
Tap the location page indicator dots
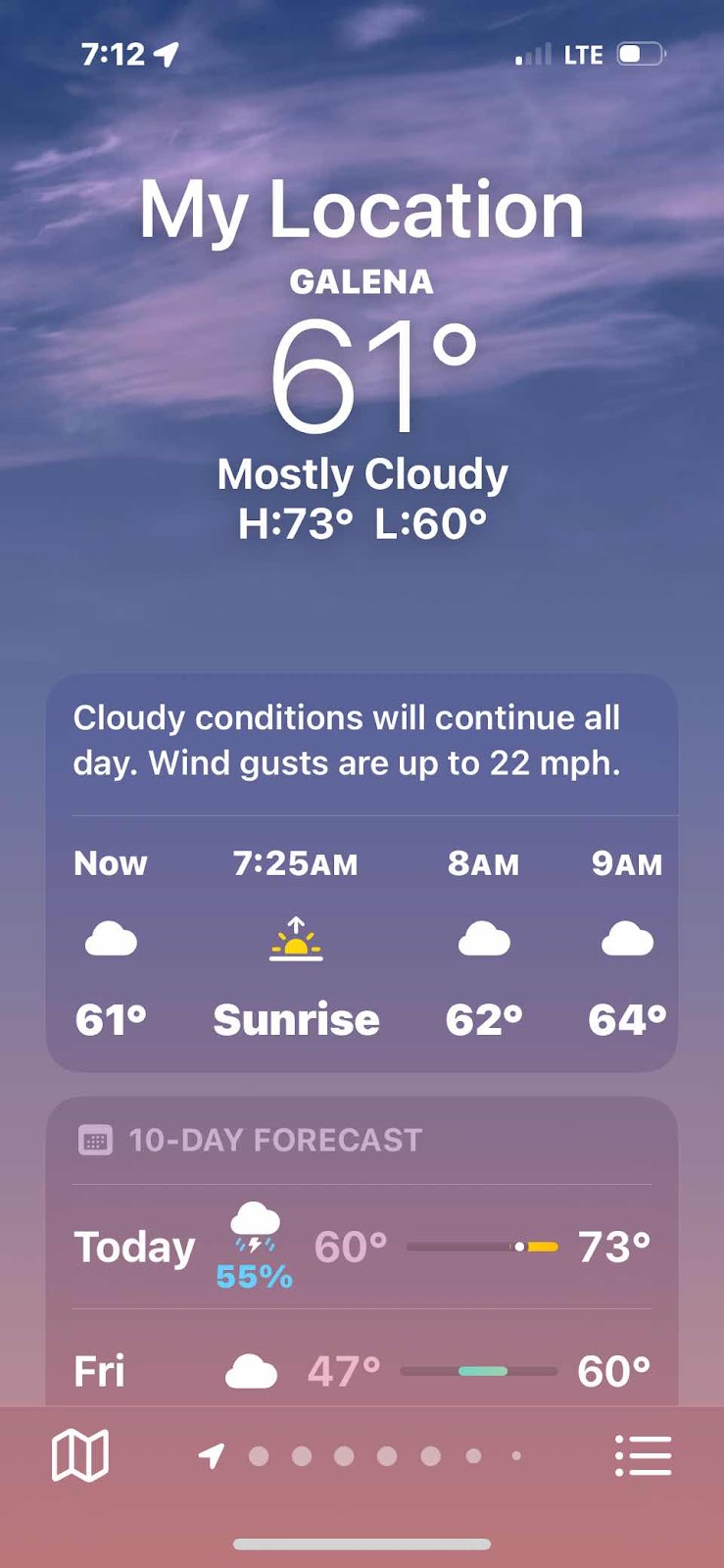tap(364, 1456)
